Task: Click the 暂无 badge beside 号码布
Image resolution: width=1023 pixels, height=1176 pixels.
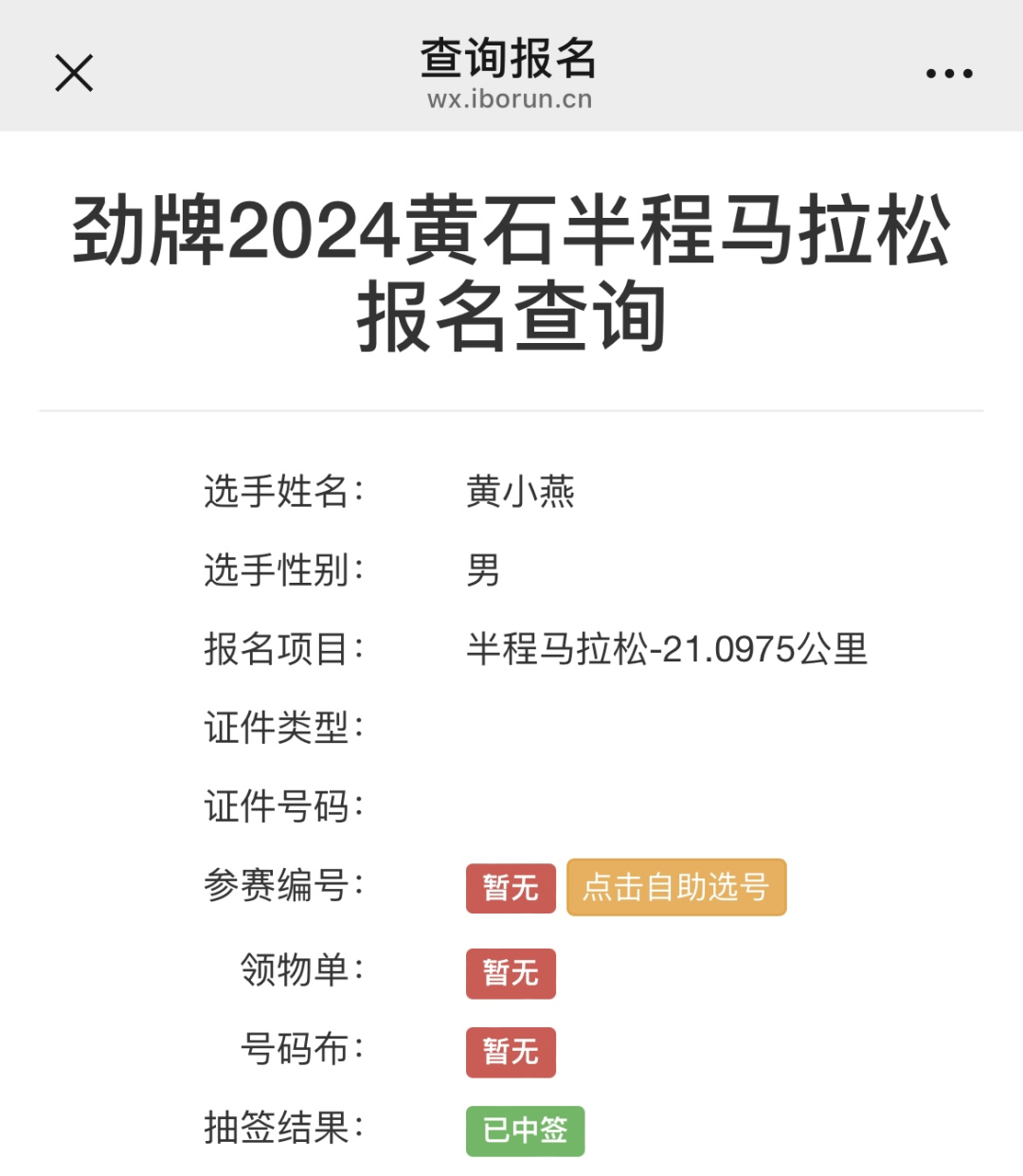Action: (510, 1052)
